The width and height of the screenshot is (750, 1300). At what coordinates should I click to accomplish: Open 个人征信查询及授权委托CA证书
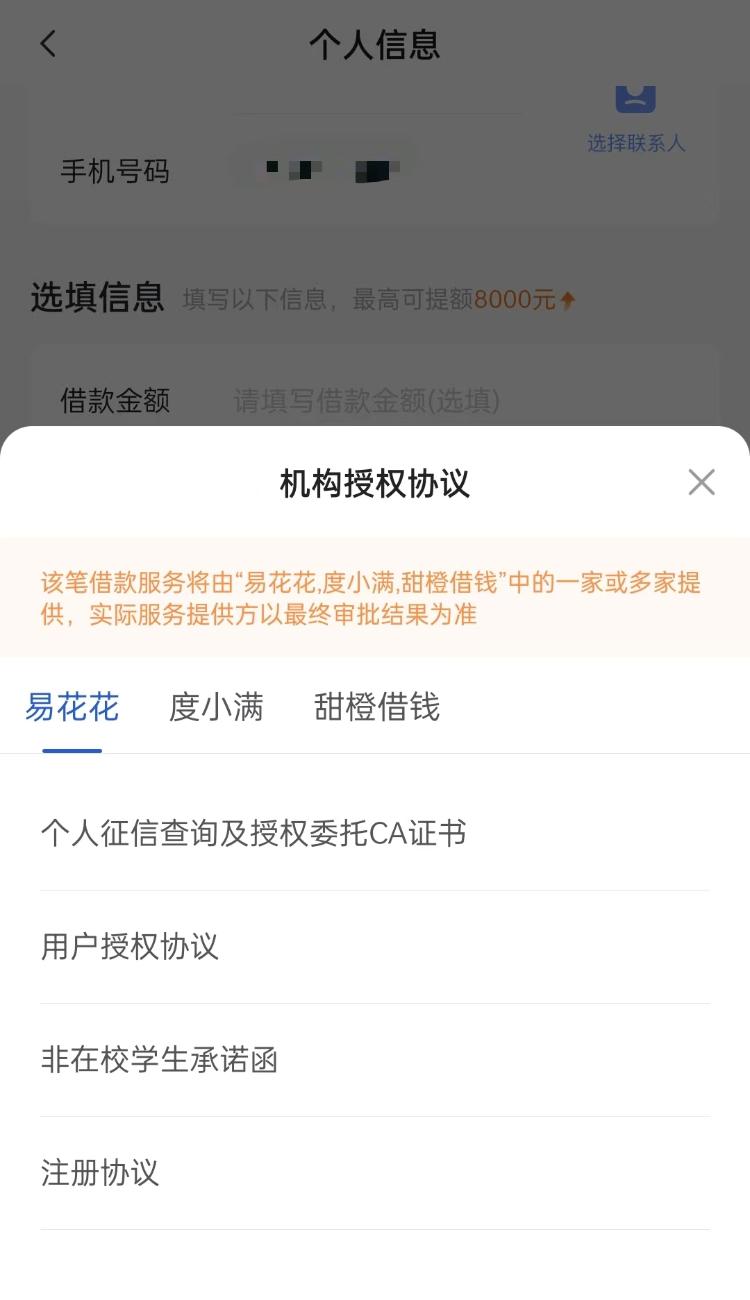point(254,833)
